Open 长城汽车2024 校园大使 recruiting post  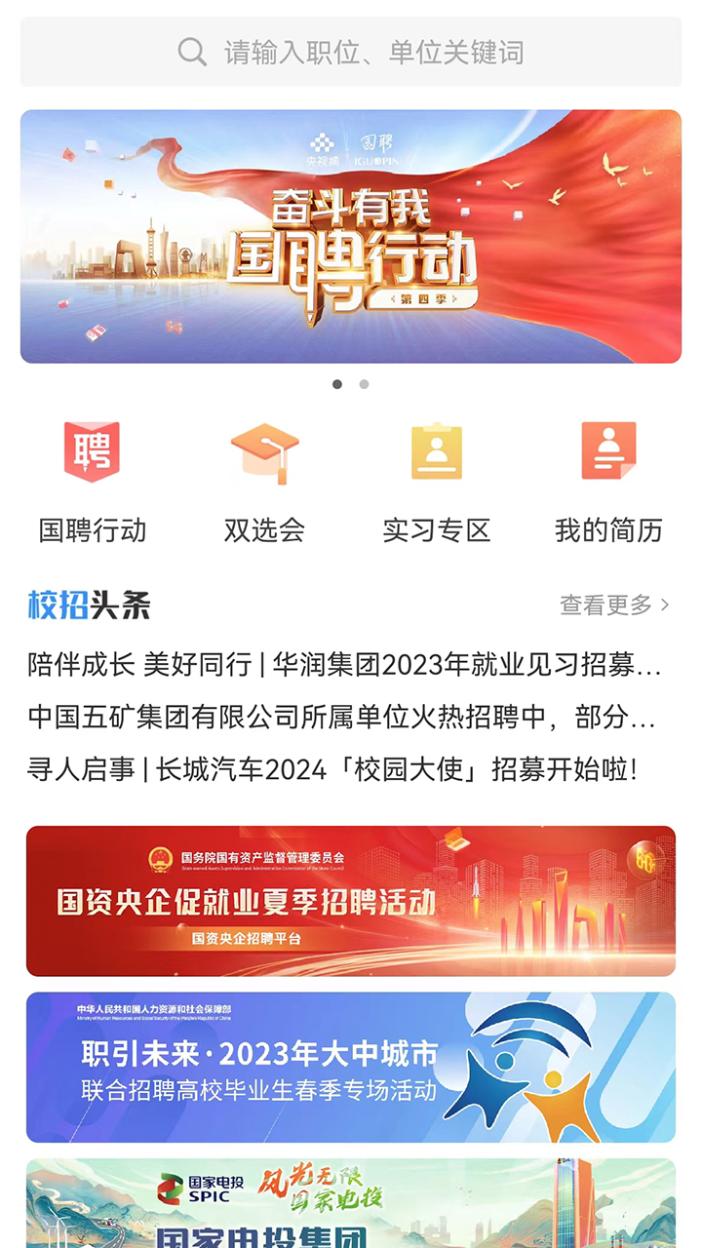click(x=332, y=769)
